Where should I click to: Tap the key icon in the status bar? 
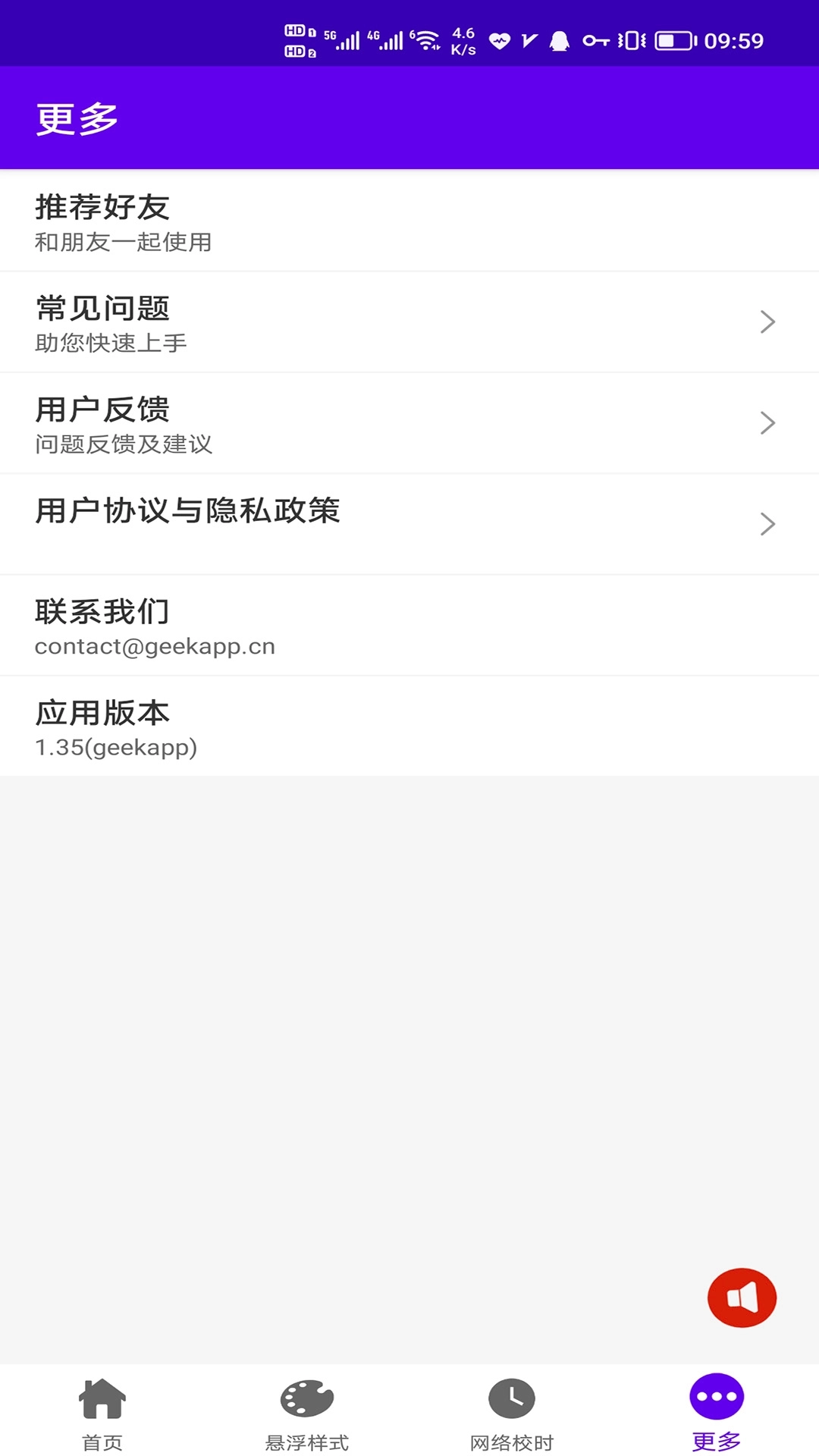tap(596, 39)
